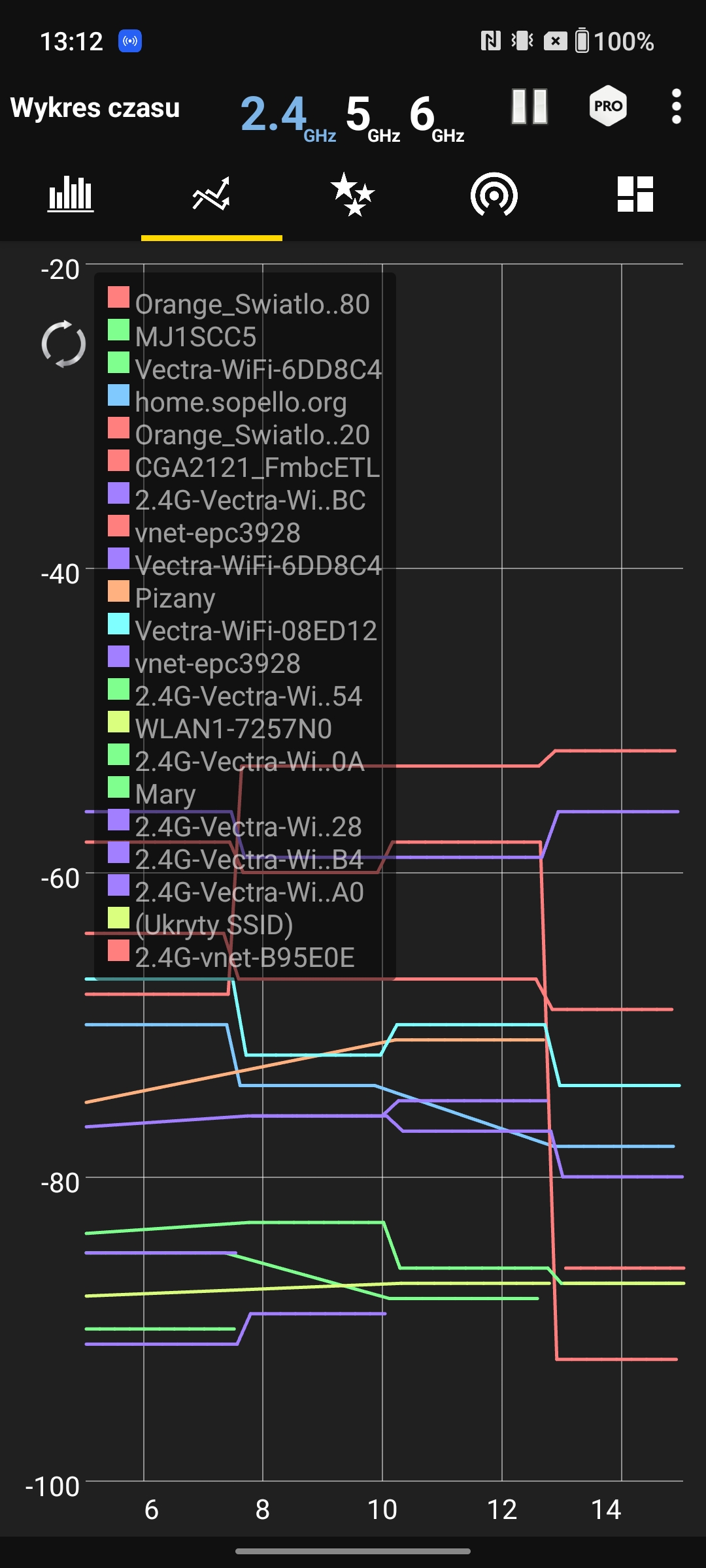Open the dashboard grid tab

(635, 194)
